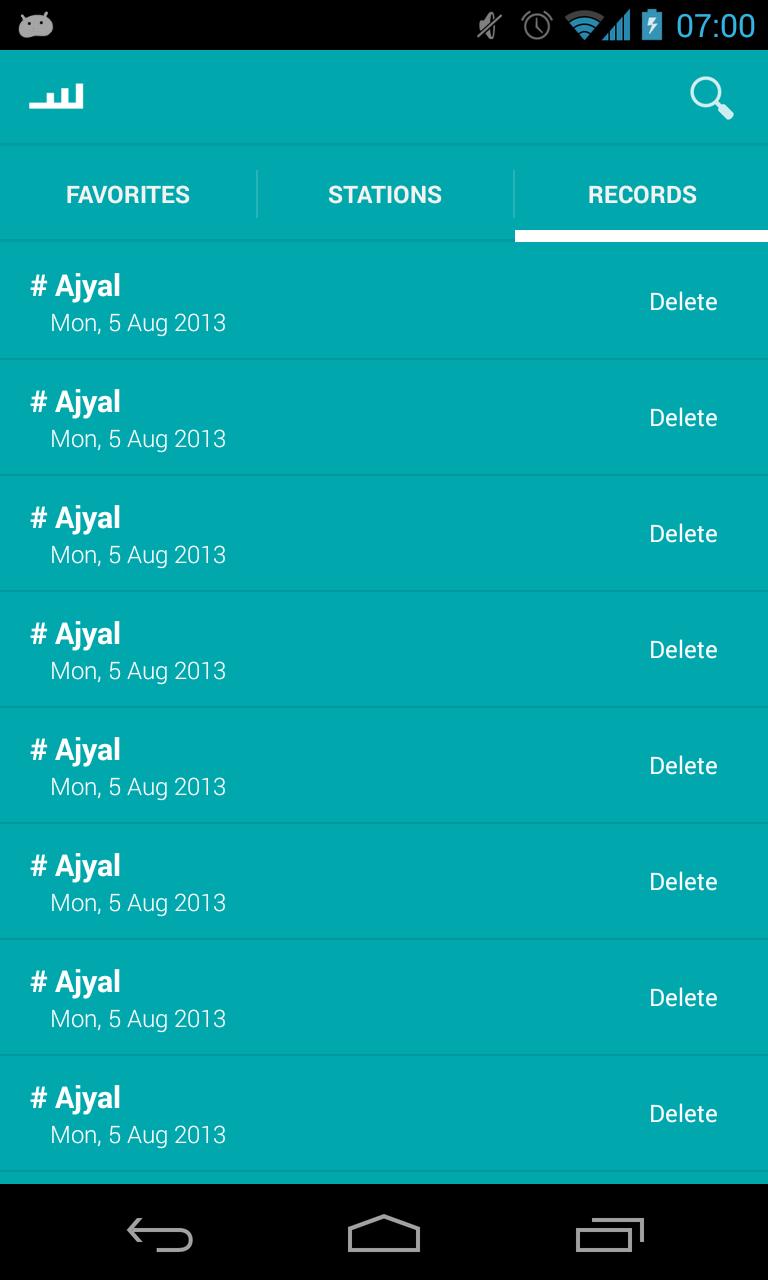Switch to the Stations tab
The width and height of the screenshot is (768, 1280).
pos(385,194)
